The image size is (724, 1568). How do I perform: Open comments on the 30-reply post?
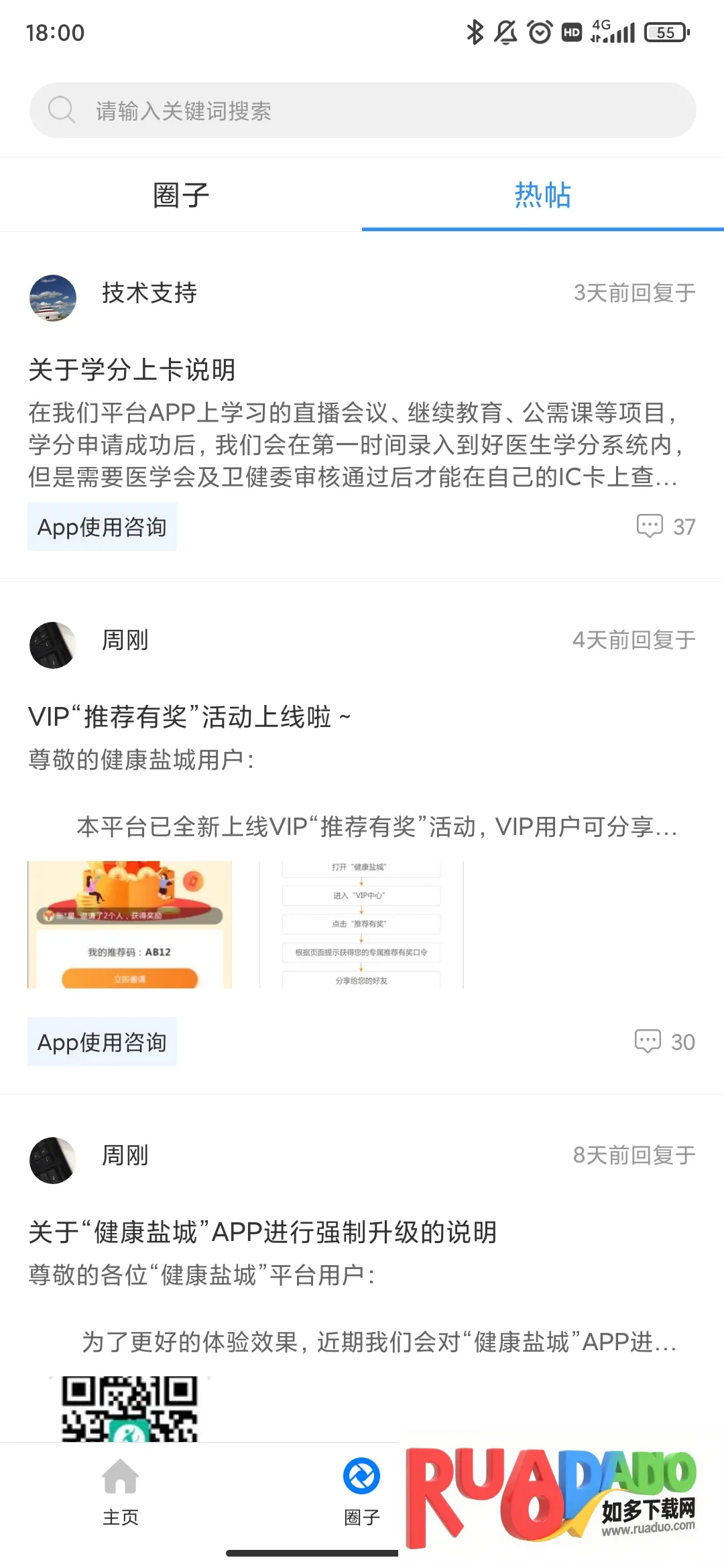click(x=664, y=1042)
